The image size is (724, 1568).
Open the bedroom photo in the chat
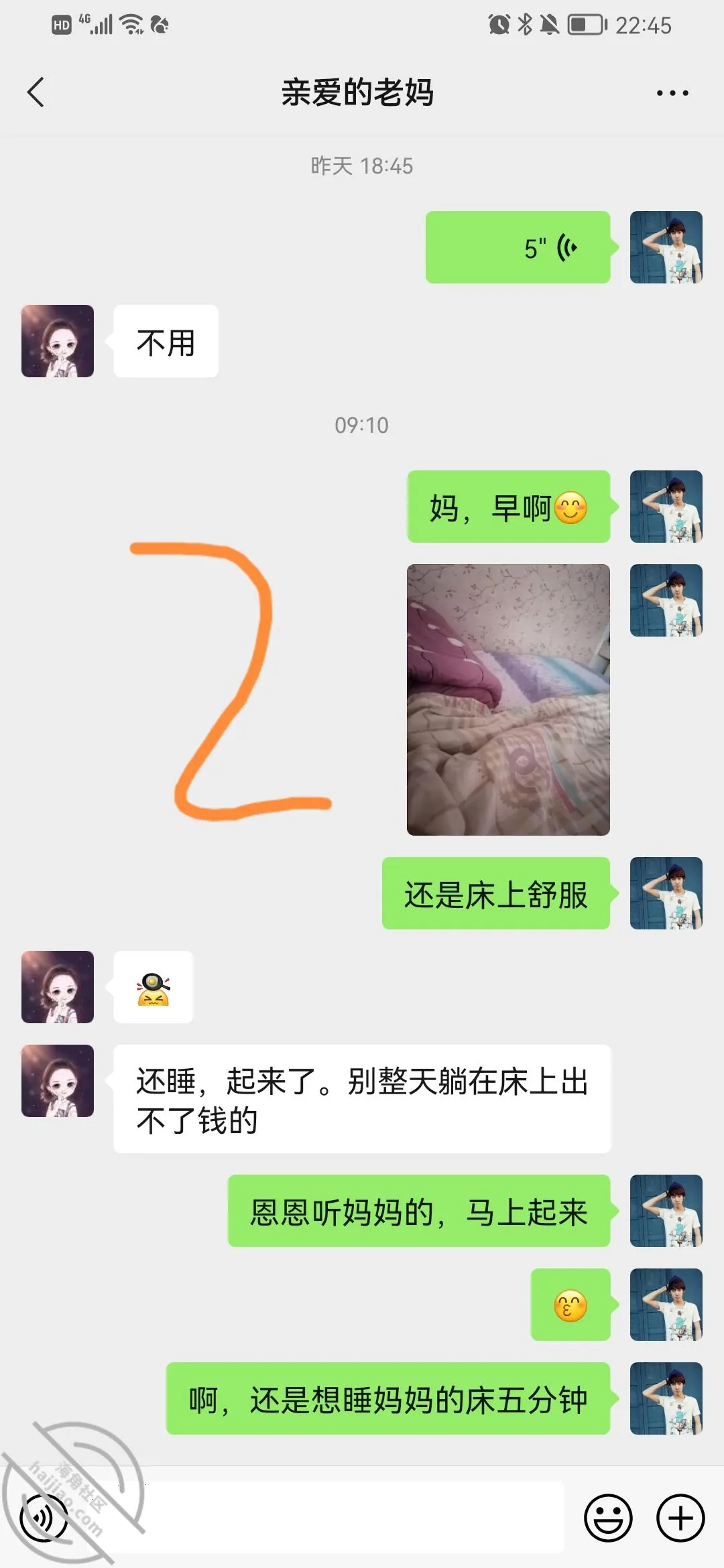click(508, 700)
